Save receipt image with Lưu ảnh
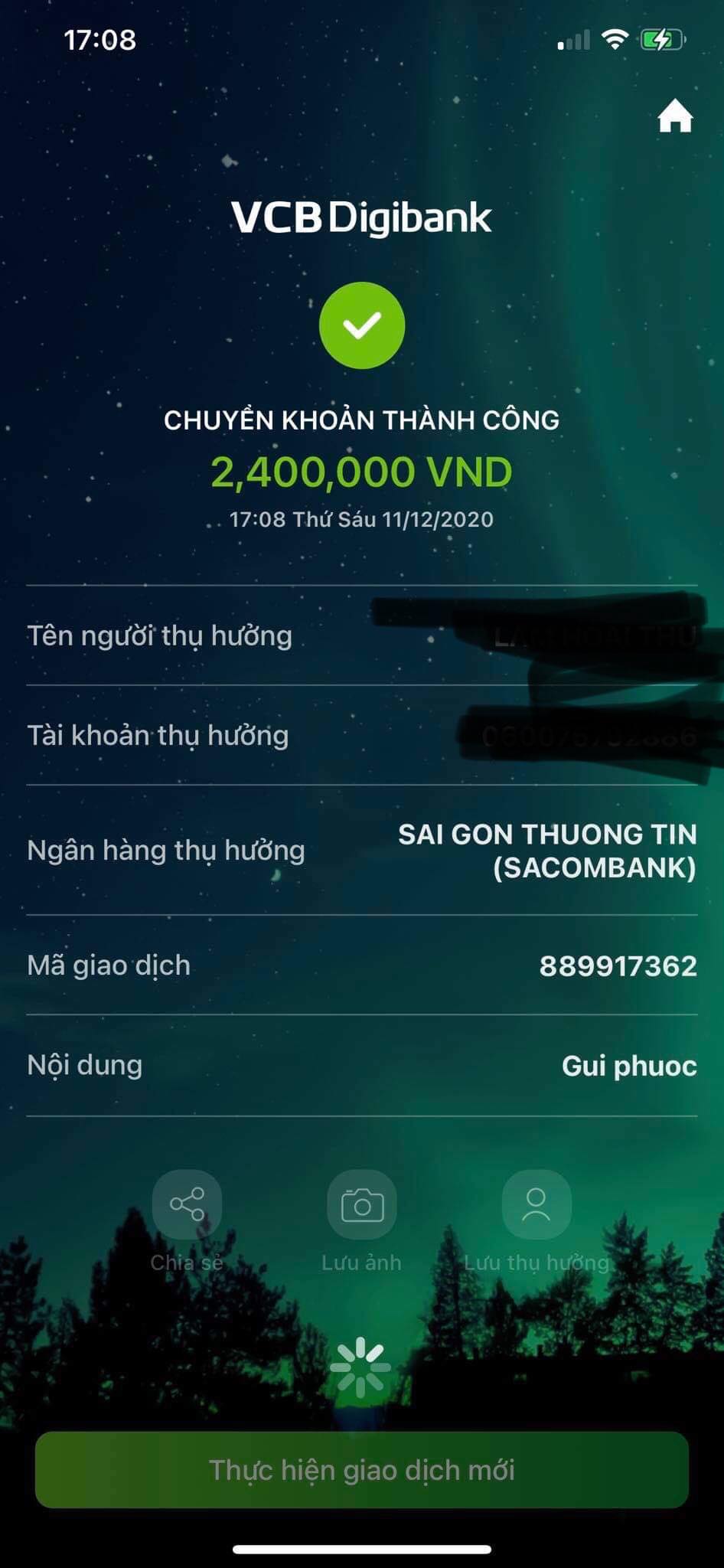Screen dimensions: 724x1568 361,1204
